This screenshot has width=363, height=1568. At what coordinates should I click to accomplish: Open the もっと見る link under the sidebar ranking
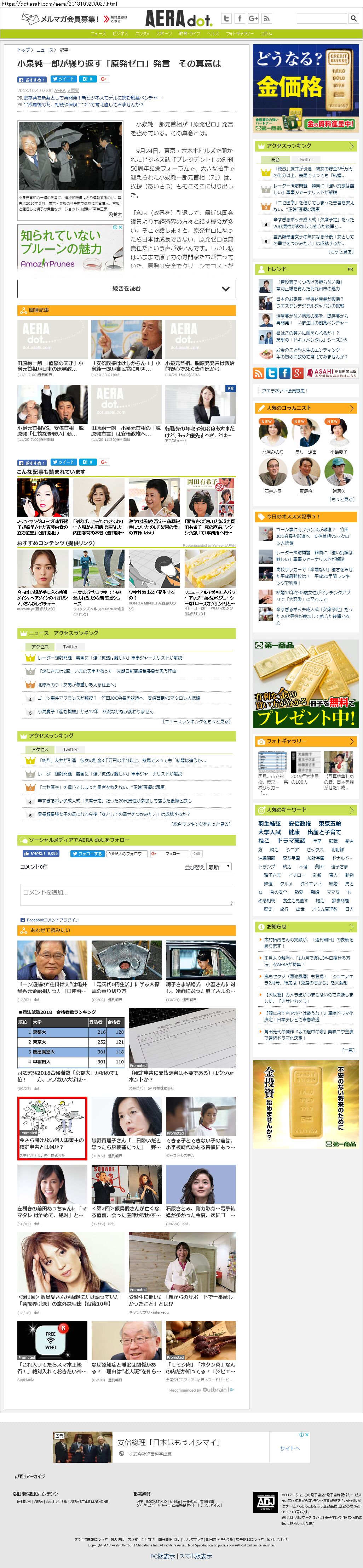point(340,251)
